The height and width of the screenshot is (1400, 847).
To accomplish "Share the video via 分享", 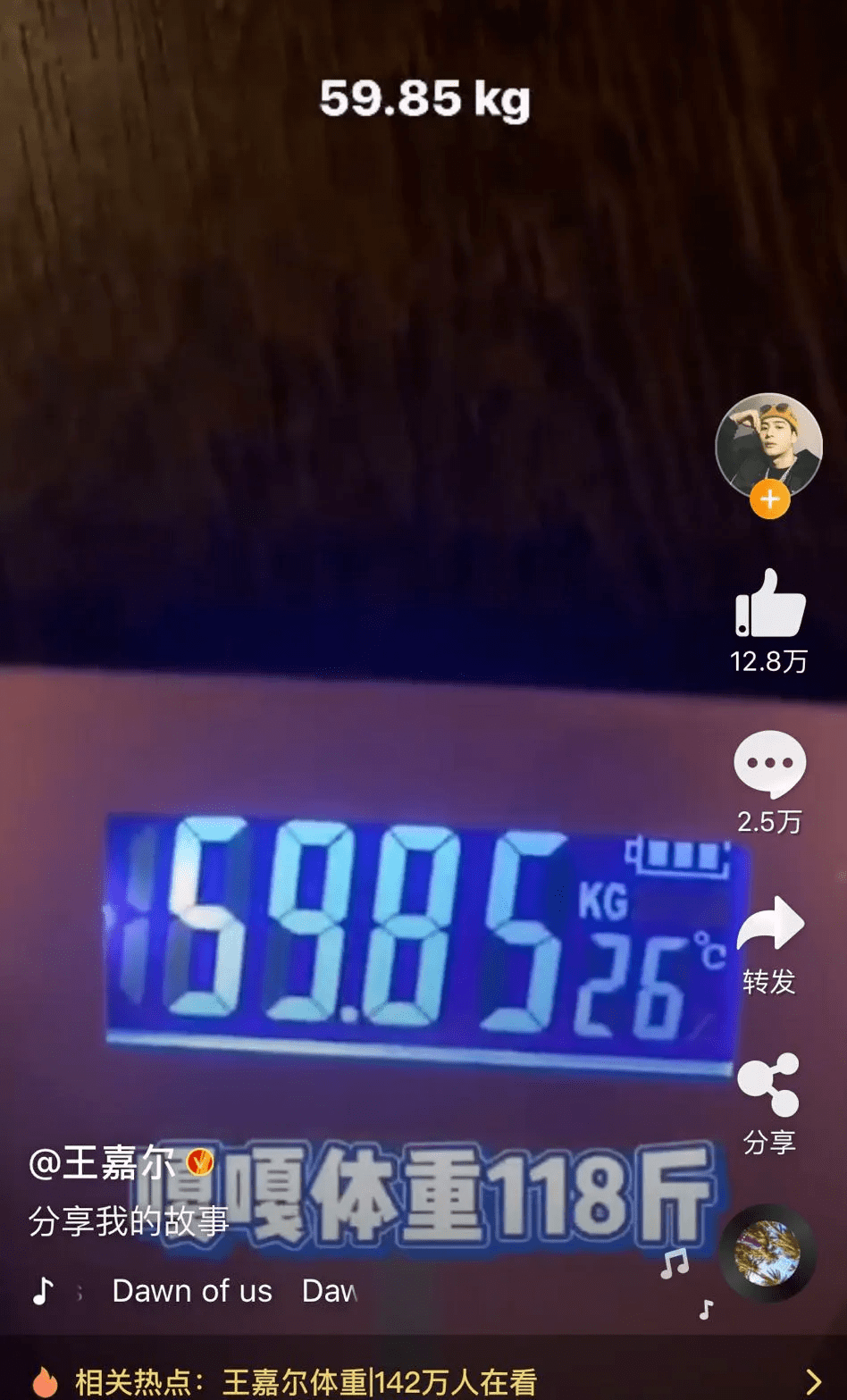I will pyautogui.click(x=769, y=1085).
